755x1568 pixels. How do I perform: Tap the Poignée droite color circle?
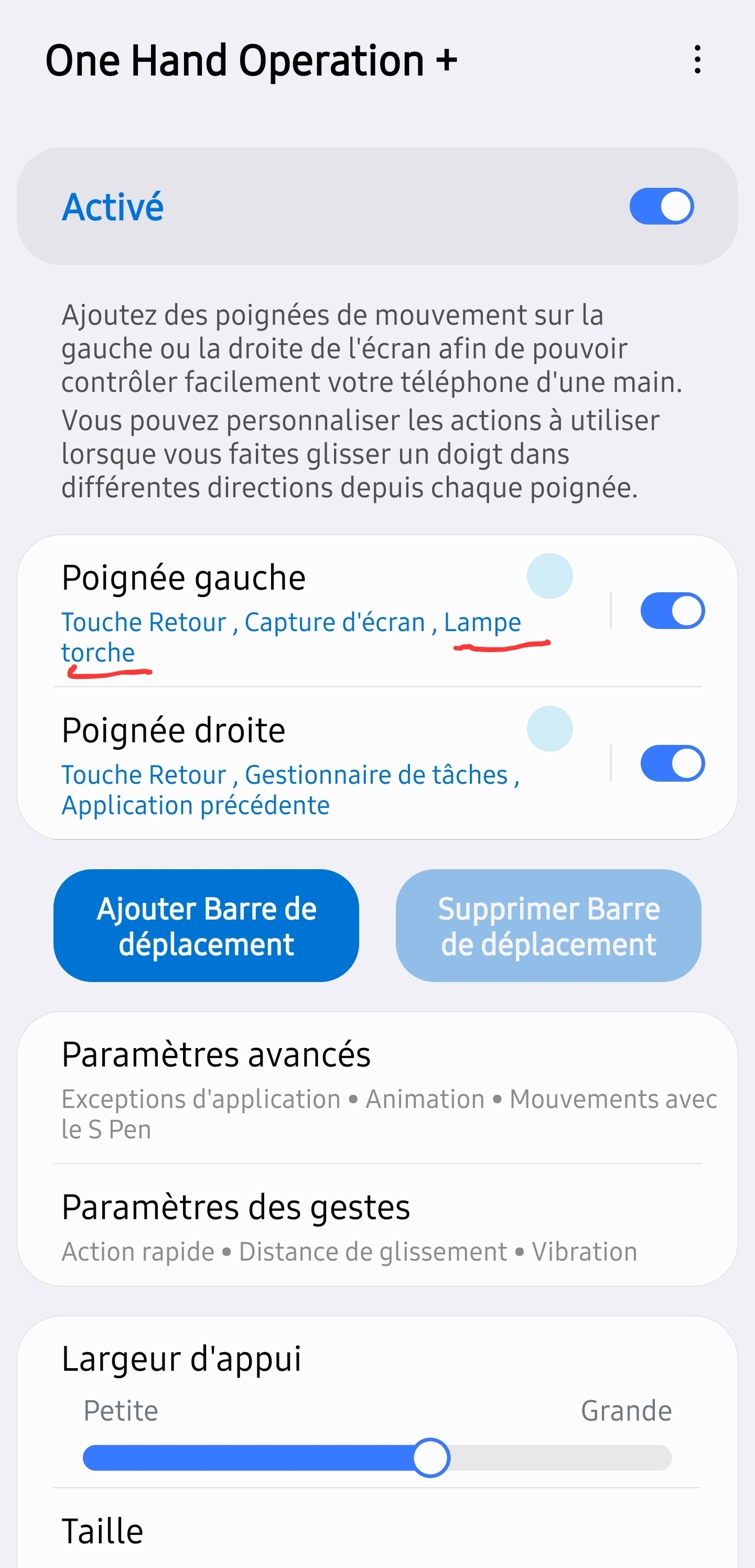point(549,729)
